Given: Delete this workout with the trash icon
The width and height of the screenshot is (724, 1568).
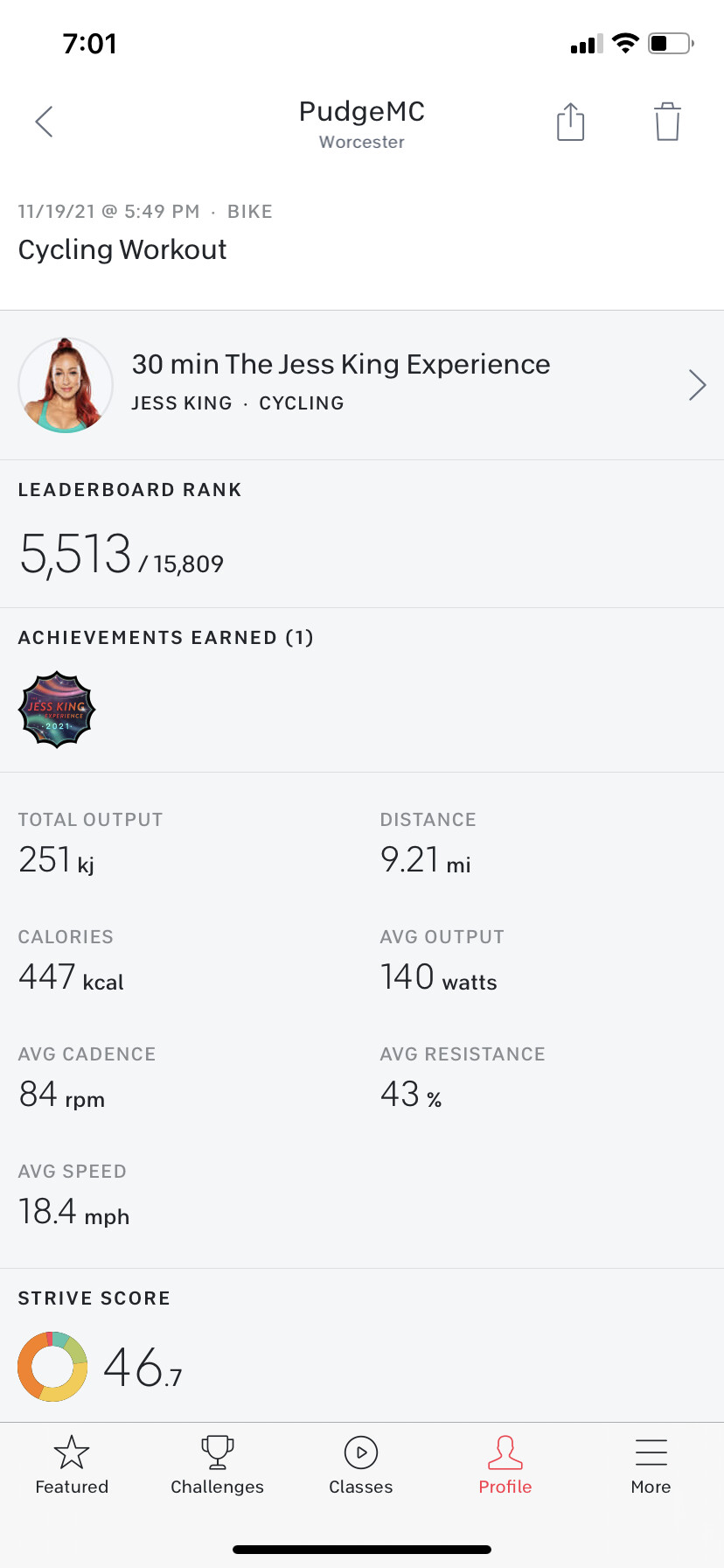Looking at the screenshot, I should [x=667, y=121].
